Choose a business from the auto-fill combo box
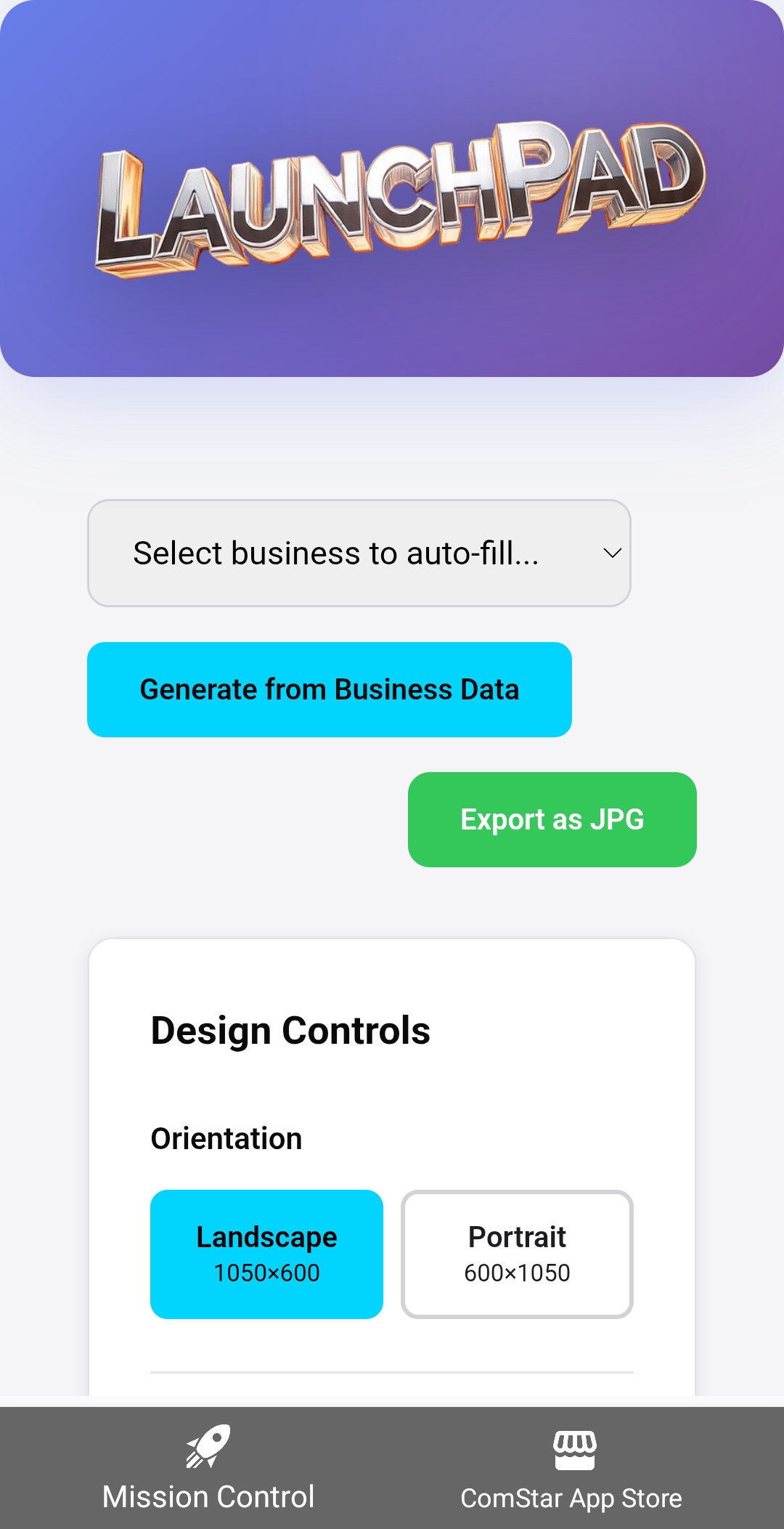 pyautogui.click(x=359, y=552)
